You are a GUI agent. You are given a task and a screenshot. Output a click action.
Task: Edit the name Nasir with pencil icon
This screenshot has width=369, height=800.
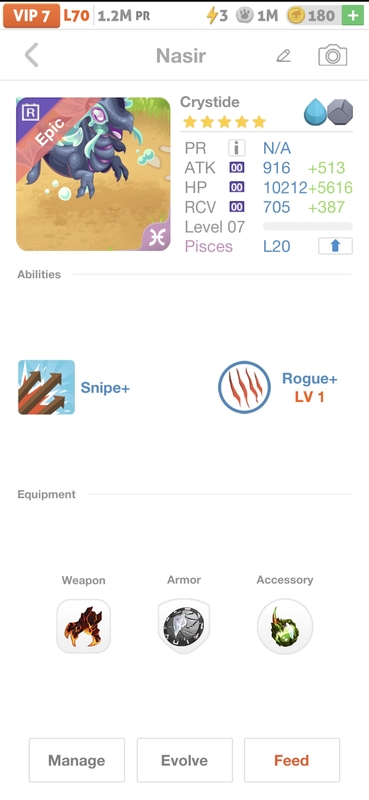pos(284,56)
